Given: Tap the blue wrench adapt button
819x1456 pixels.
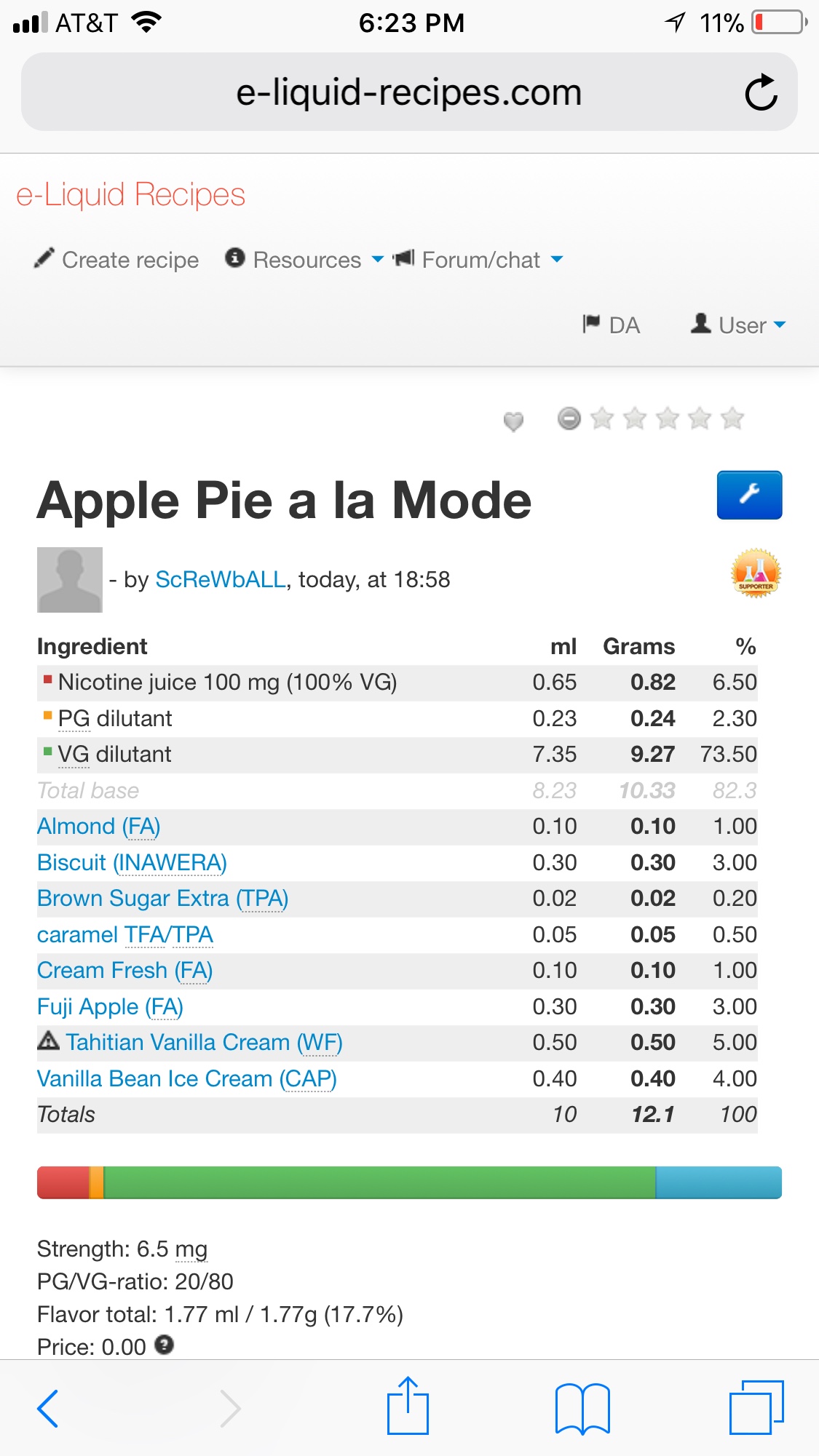Looking at the screenshot, I should point(749,495).
